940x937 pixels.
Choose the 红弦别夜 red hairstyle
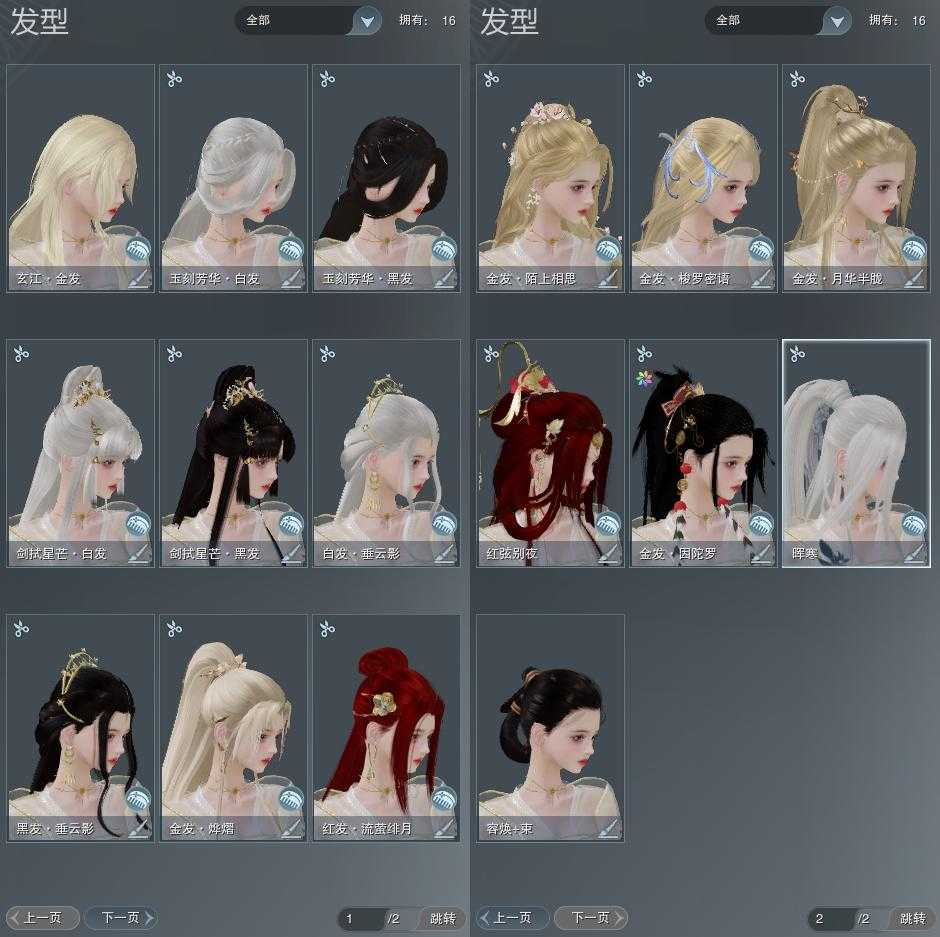click(x=551, y=452)
